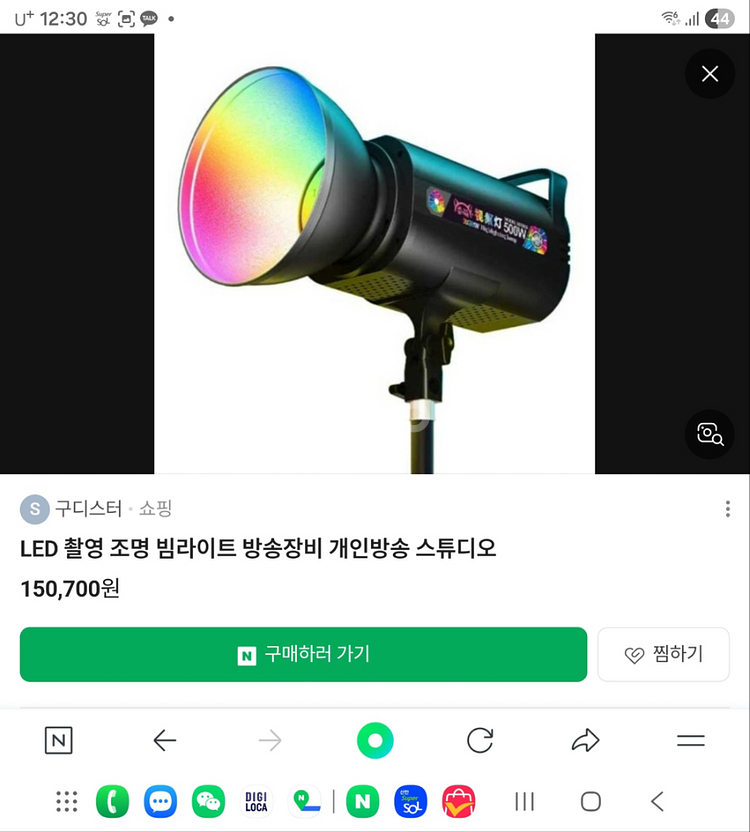The width and height of the screenshot is (750, 832).
Task: Open the Naver app from the dock
Action: [x=362, y=801]
